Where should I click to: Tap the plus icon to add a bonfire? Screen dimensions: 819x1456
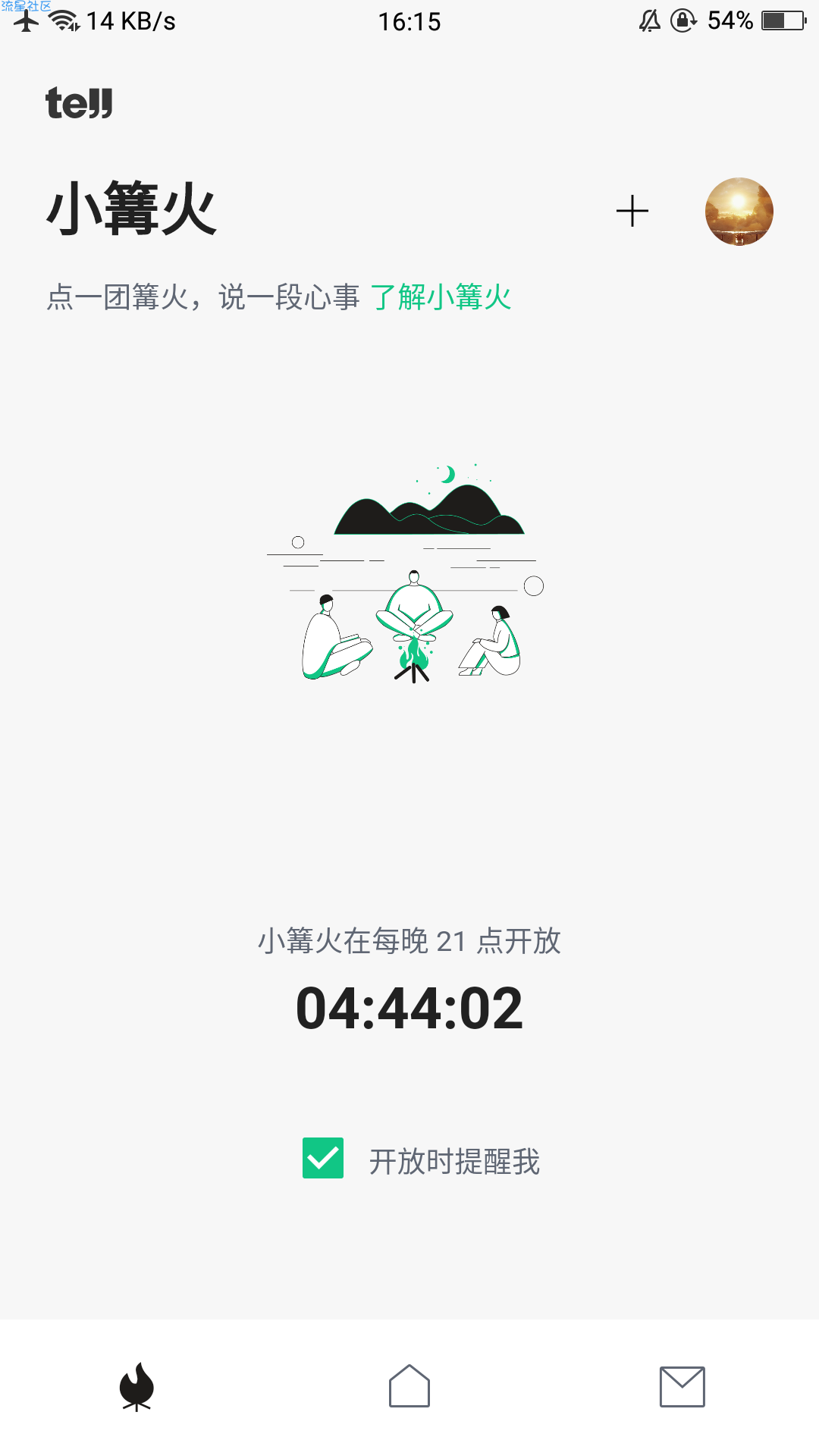coord(632,211)
